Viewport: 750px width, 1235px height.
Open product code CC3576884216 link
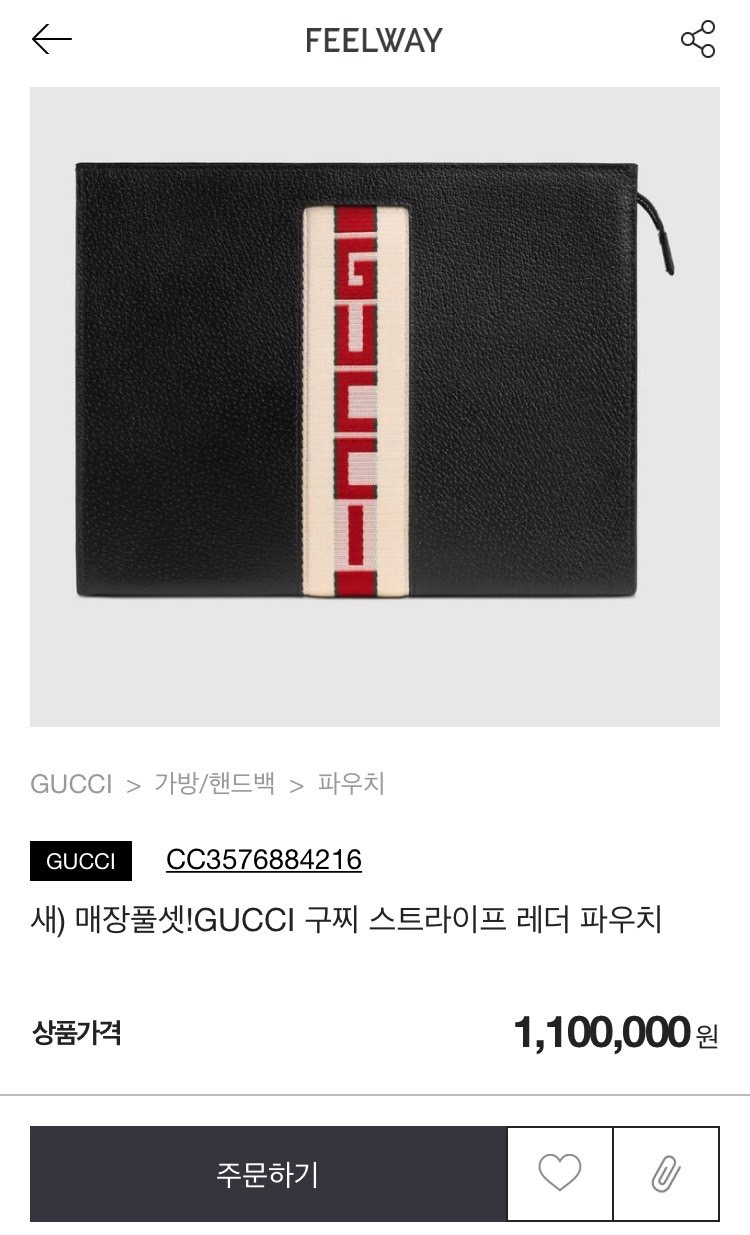264,860
